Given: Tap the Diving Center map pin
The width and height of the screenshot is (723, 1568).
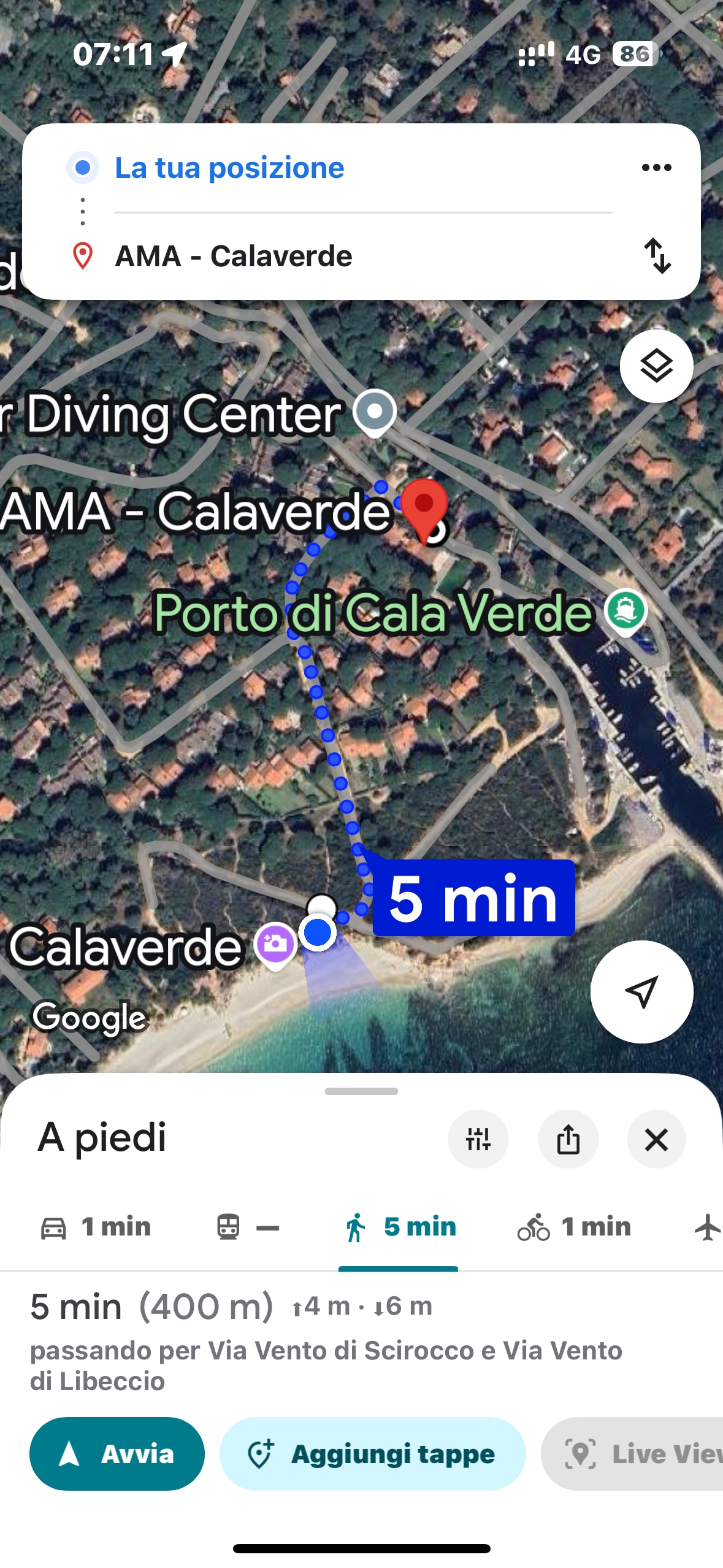Looking at the screenshot, I should (375, 412).
